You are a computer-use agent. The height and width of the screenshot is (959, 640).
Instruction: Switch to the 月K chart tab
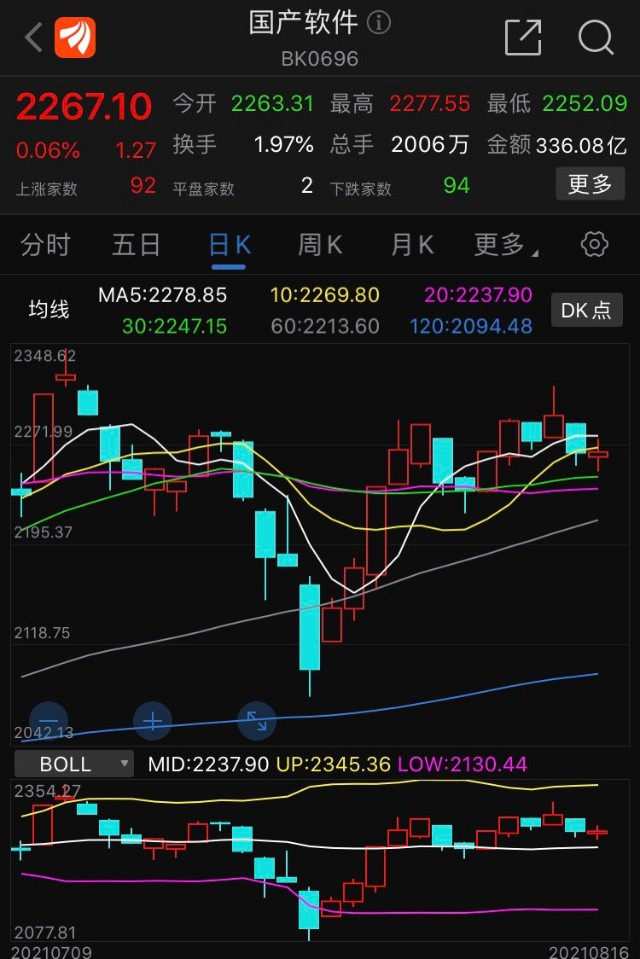click(x=412, y=244)
